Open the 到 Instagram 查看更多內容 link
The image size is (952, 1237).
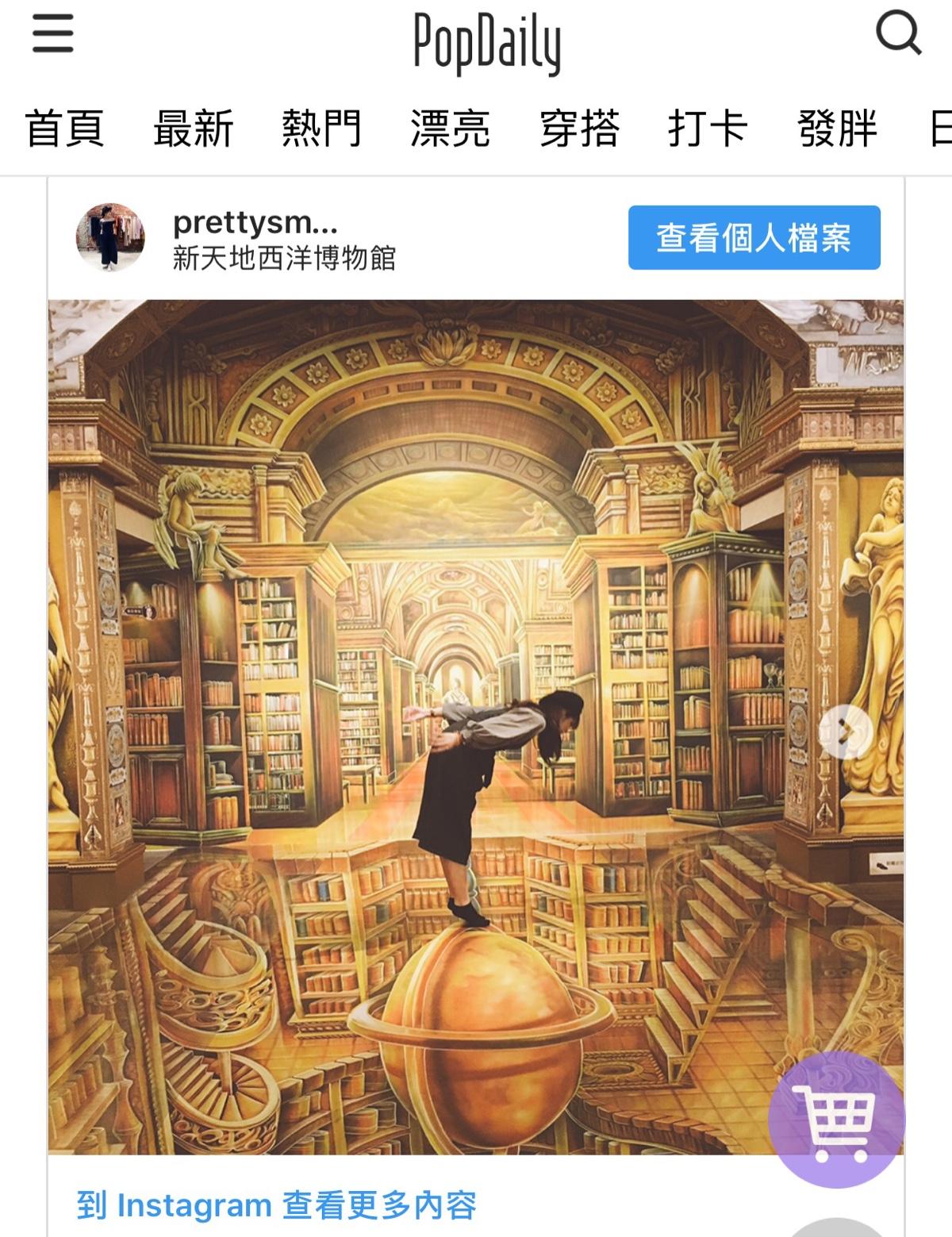pos(277,1205)
